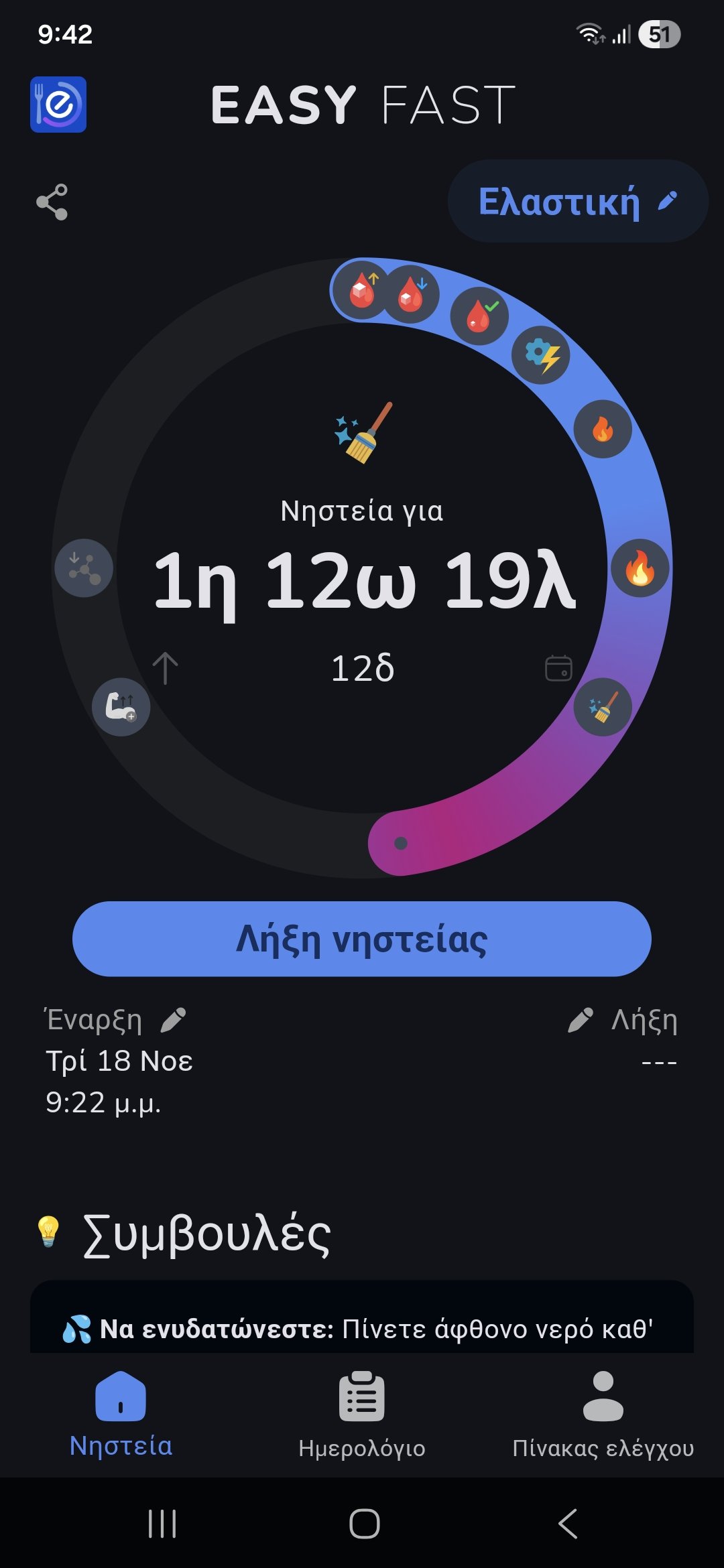Image resolution: width=724 pixels, height=1568 pixels.
Task: Tap the gear with lightning stage icon
Action: pos(541,355)
